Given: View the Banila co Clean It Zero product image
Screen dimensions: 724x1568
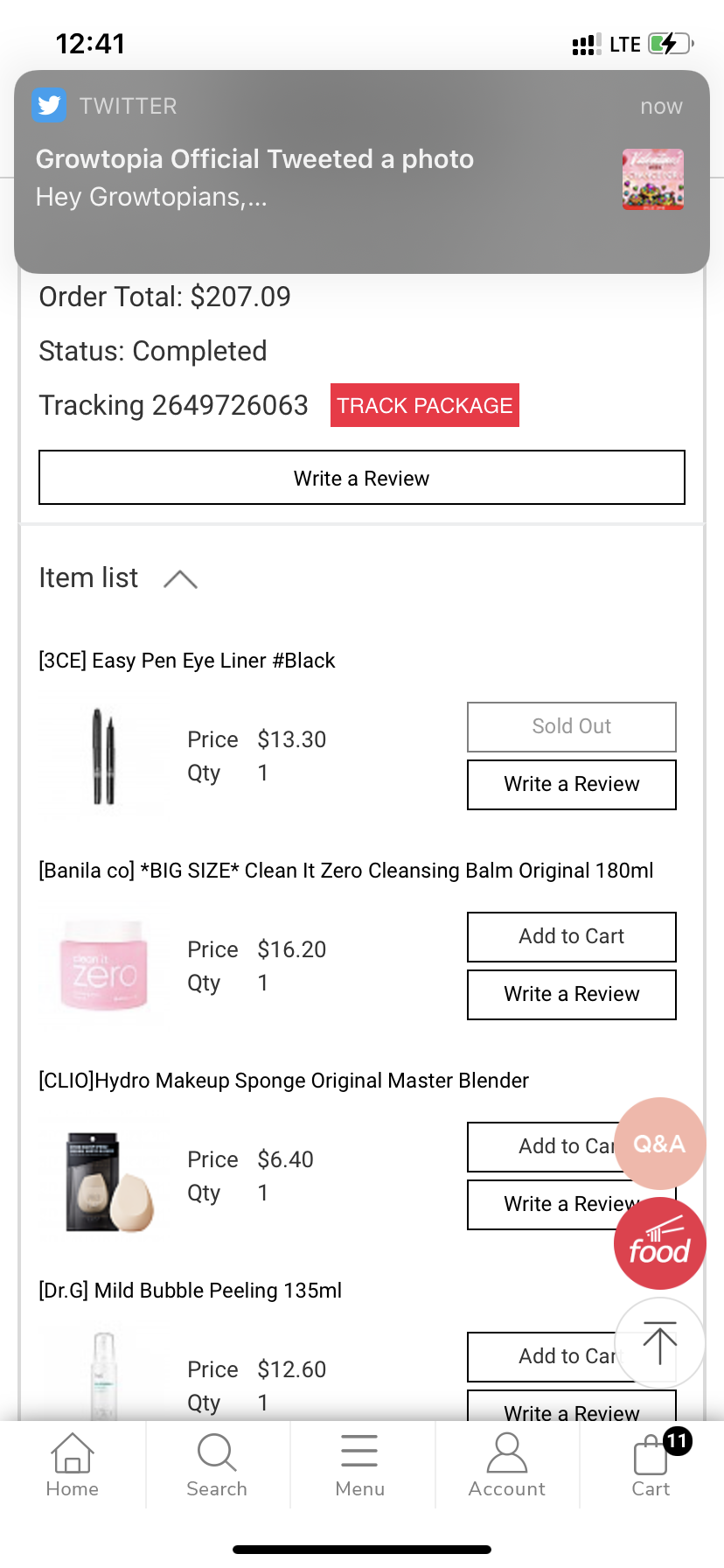Looking at the screenshot, I should (105, 967).
